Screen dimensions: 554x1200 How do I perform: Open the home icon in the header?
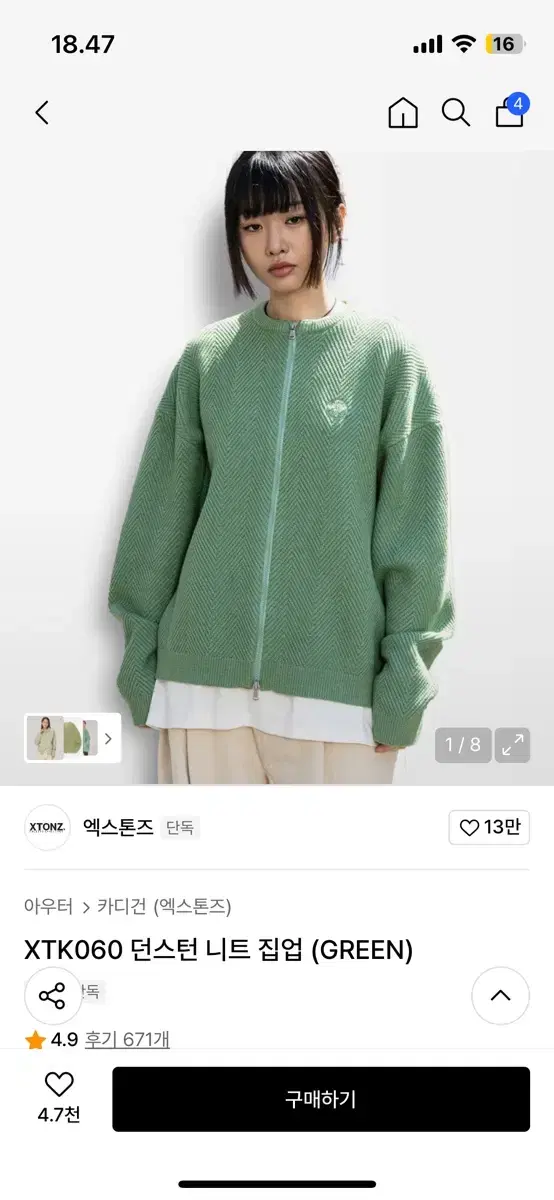point(403,113)
